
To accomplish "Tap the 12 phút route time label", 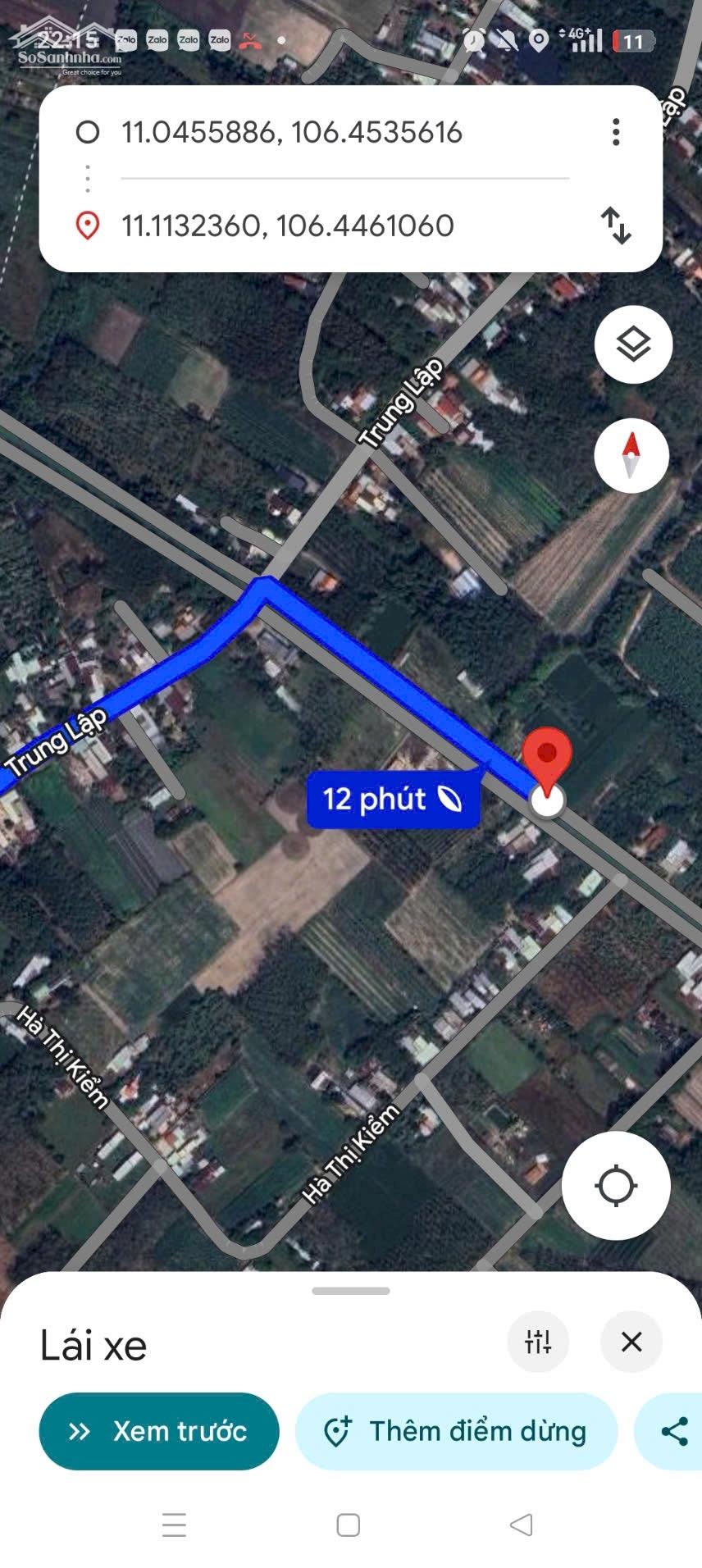I will (x=392, y=800).
